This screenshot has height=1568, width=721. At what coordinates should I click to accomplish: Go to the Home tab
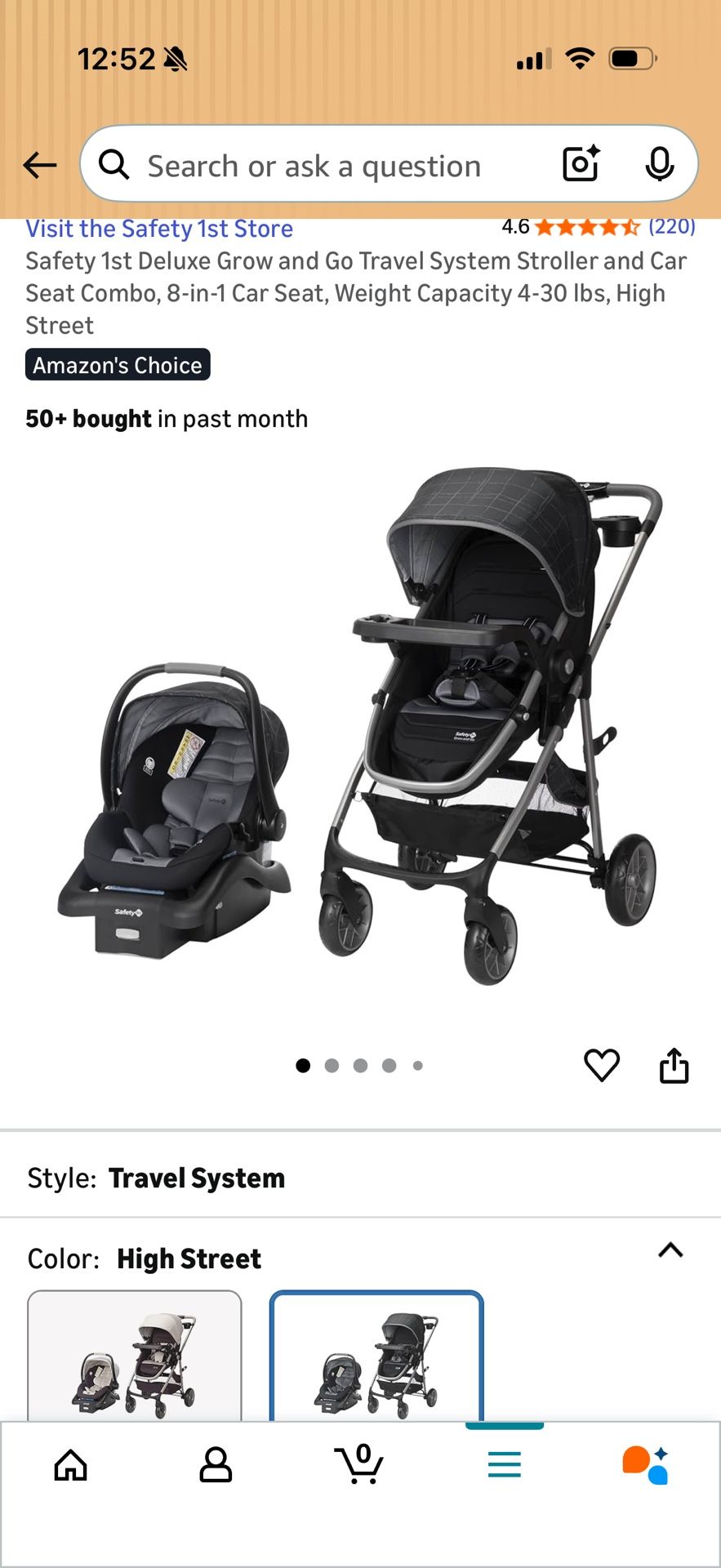pos(71,1465)
